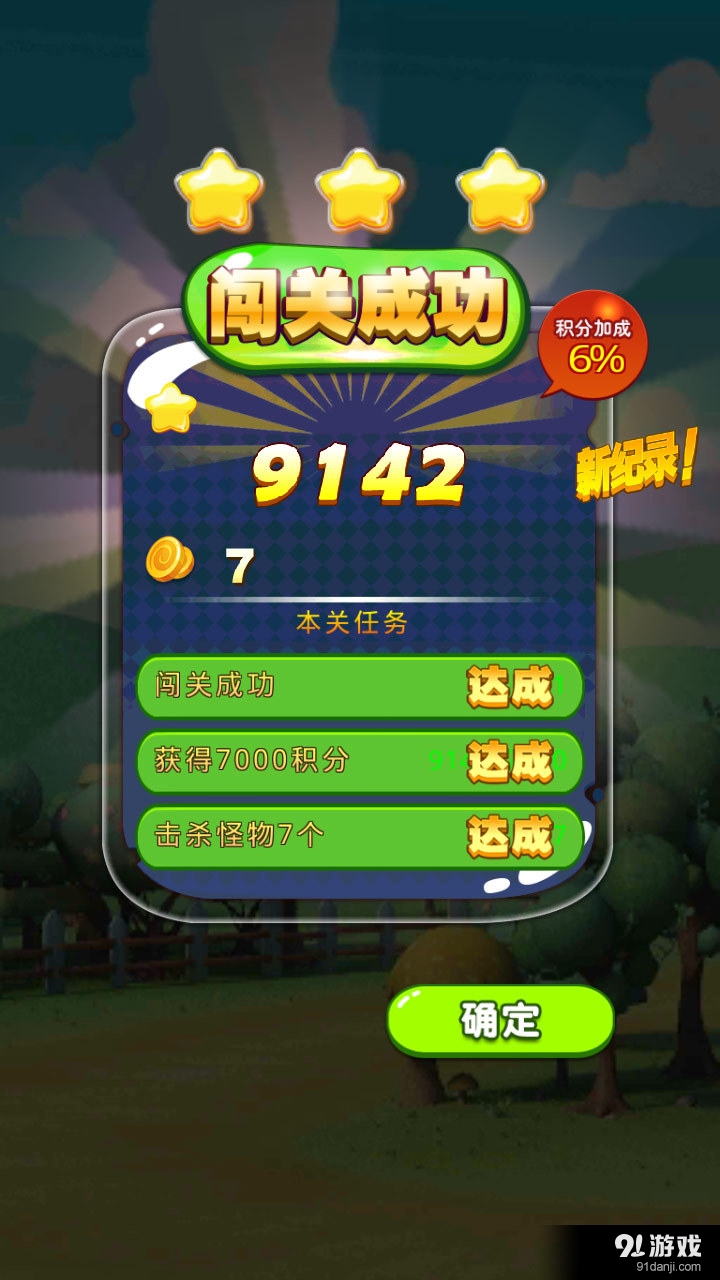Tap the small star on the panel corner
720x1280 pixels.
tap(170, 410)
